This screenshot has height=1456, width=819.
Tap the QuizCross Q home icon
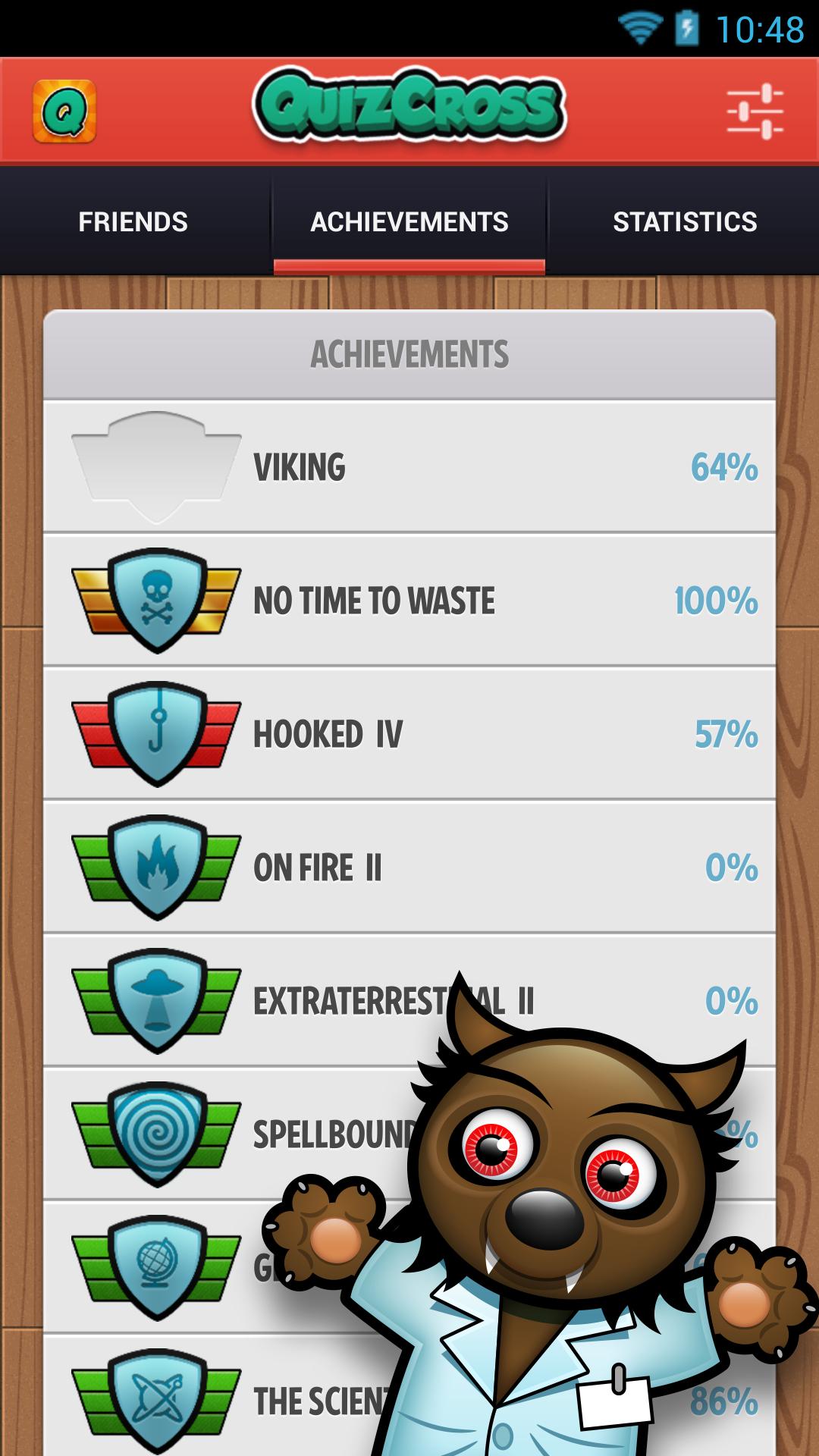click(x=64, y=111)
